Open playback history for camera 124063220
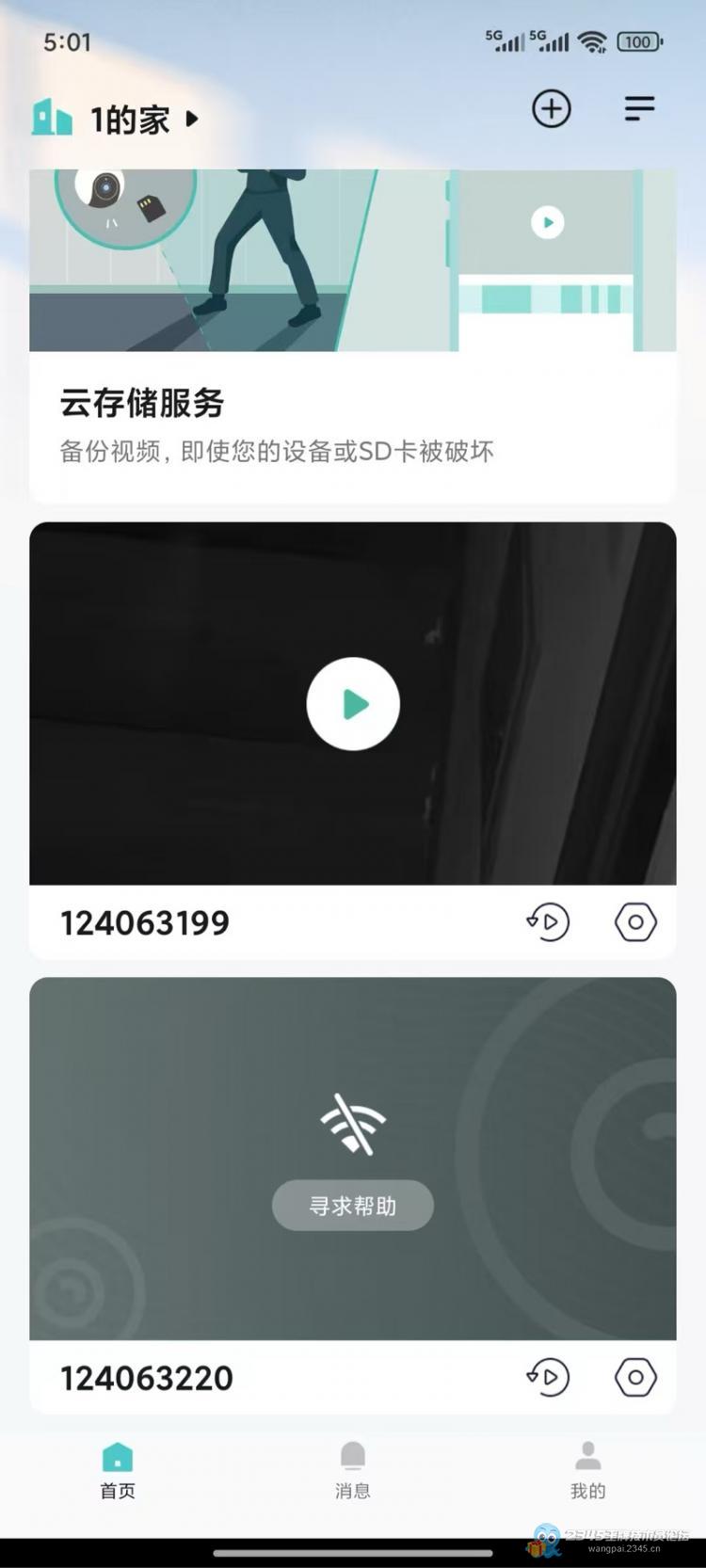 coord(548,1377)
